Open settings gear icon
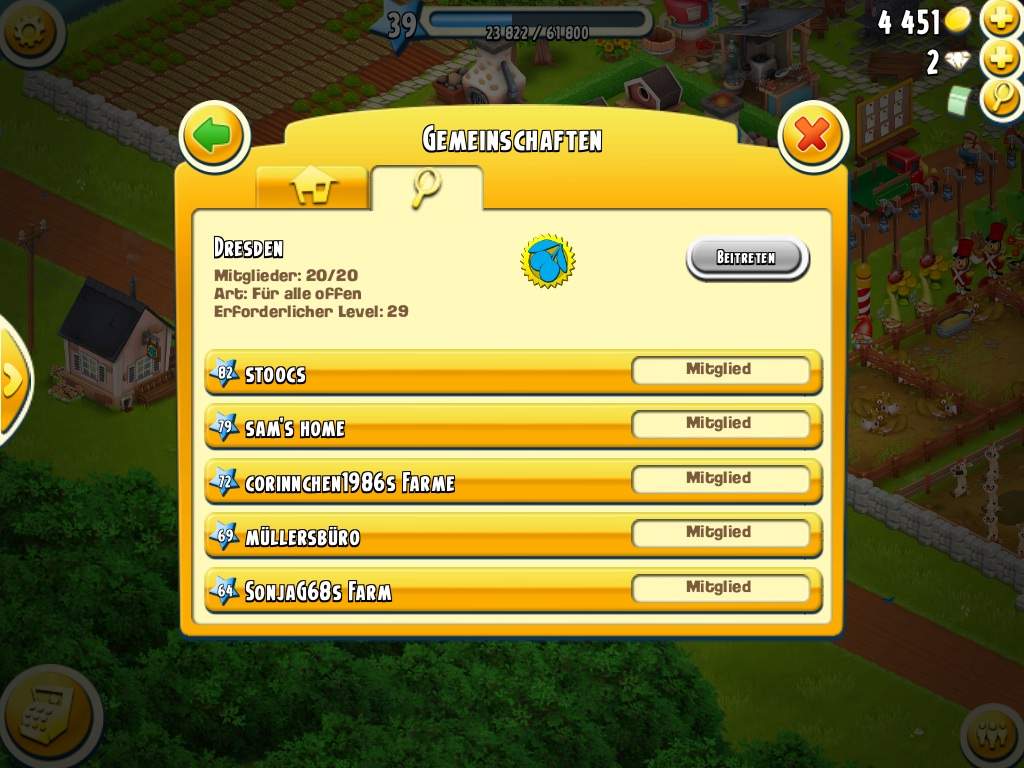This screenshot has width=1024, height=768. click(x=27, y=30)
